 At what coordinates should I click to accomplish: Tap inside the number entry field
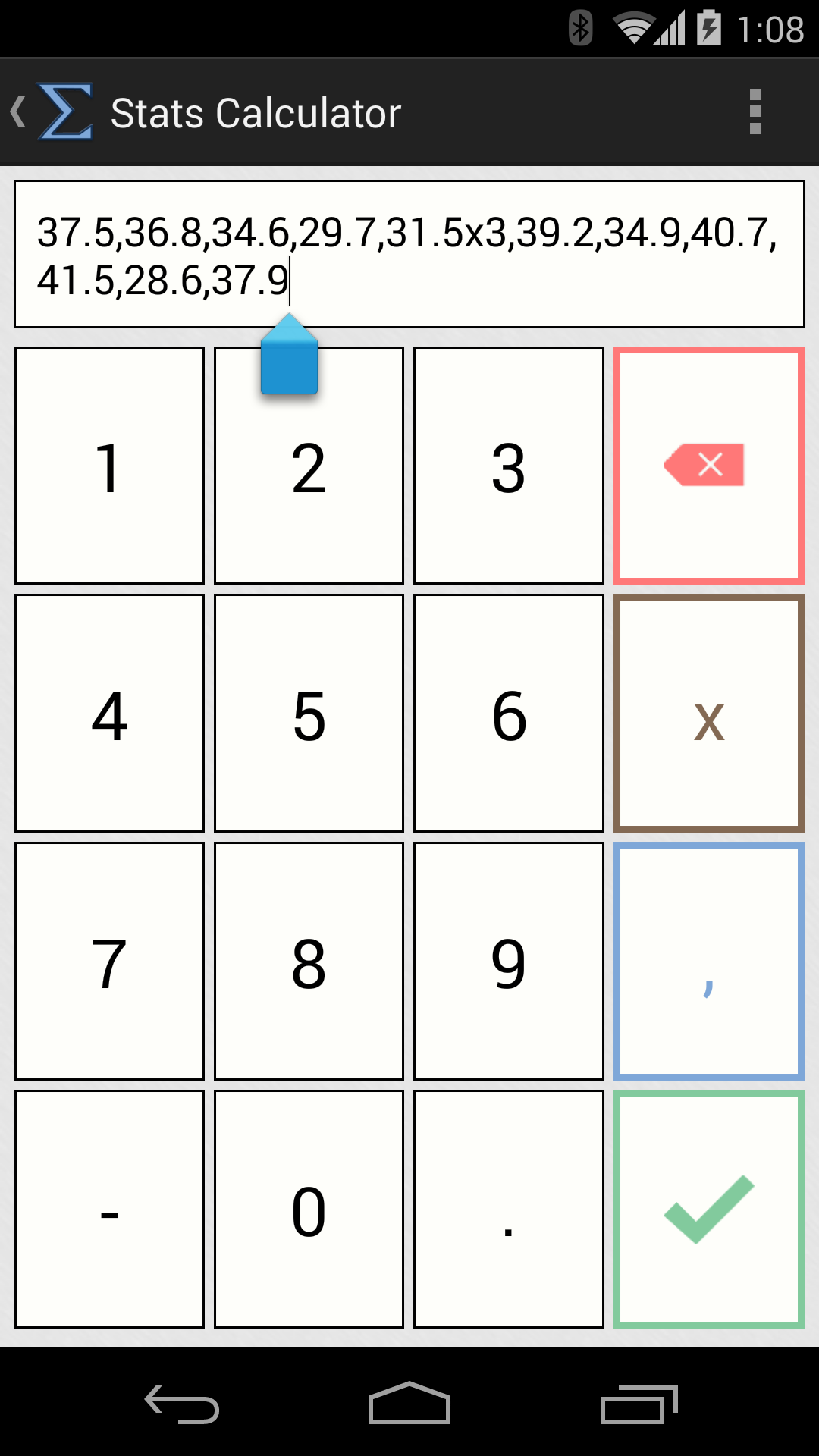click(409, 250)
